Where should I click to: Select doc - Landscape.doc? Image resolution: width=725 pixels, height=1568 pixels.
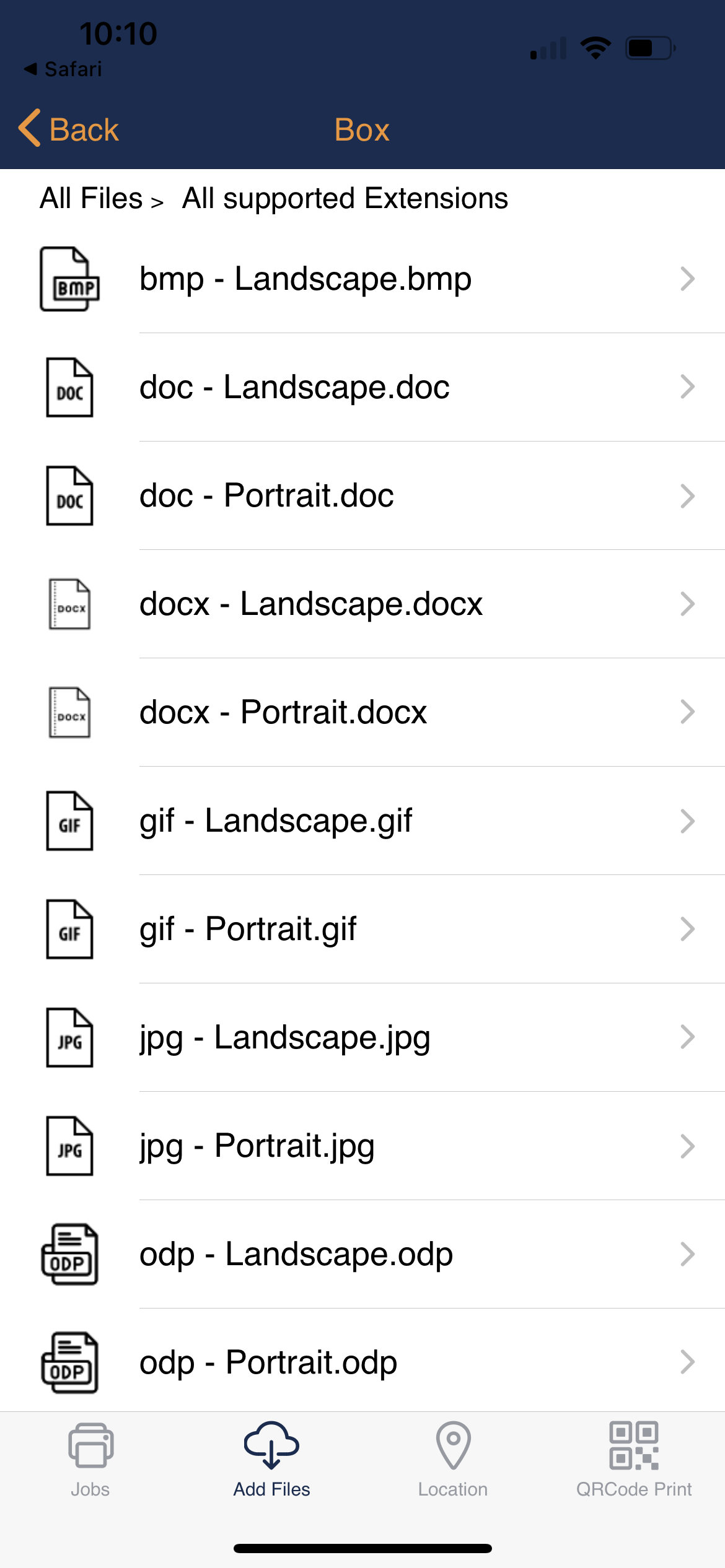click(x=362, y=387)
